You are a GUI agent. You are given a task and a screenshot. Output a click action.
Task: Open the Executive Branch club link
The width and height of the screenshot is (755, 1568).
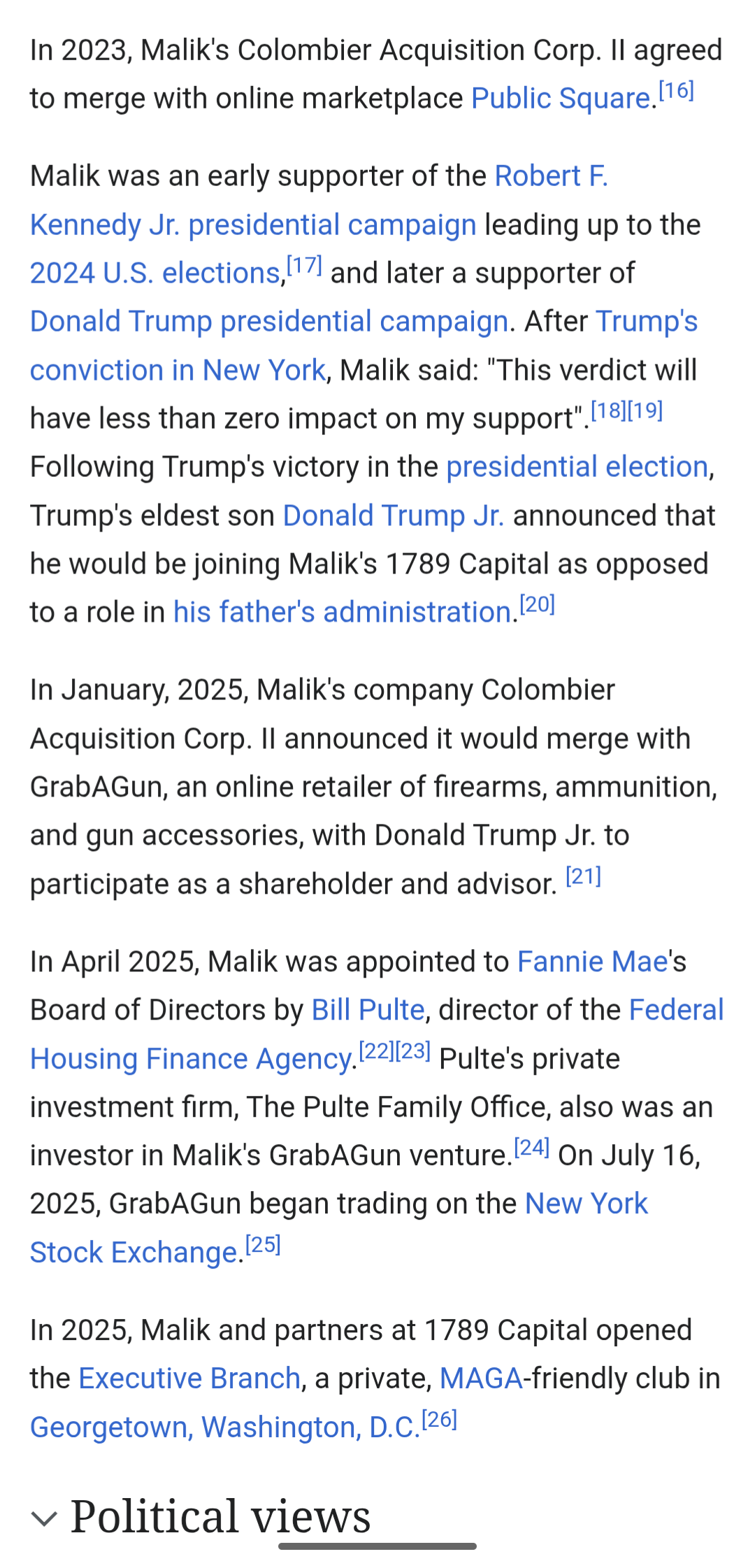coord(189,1378)
